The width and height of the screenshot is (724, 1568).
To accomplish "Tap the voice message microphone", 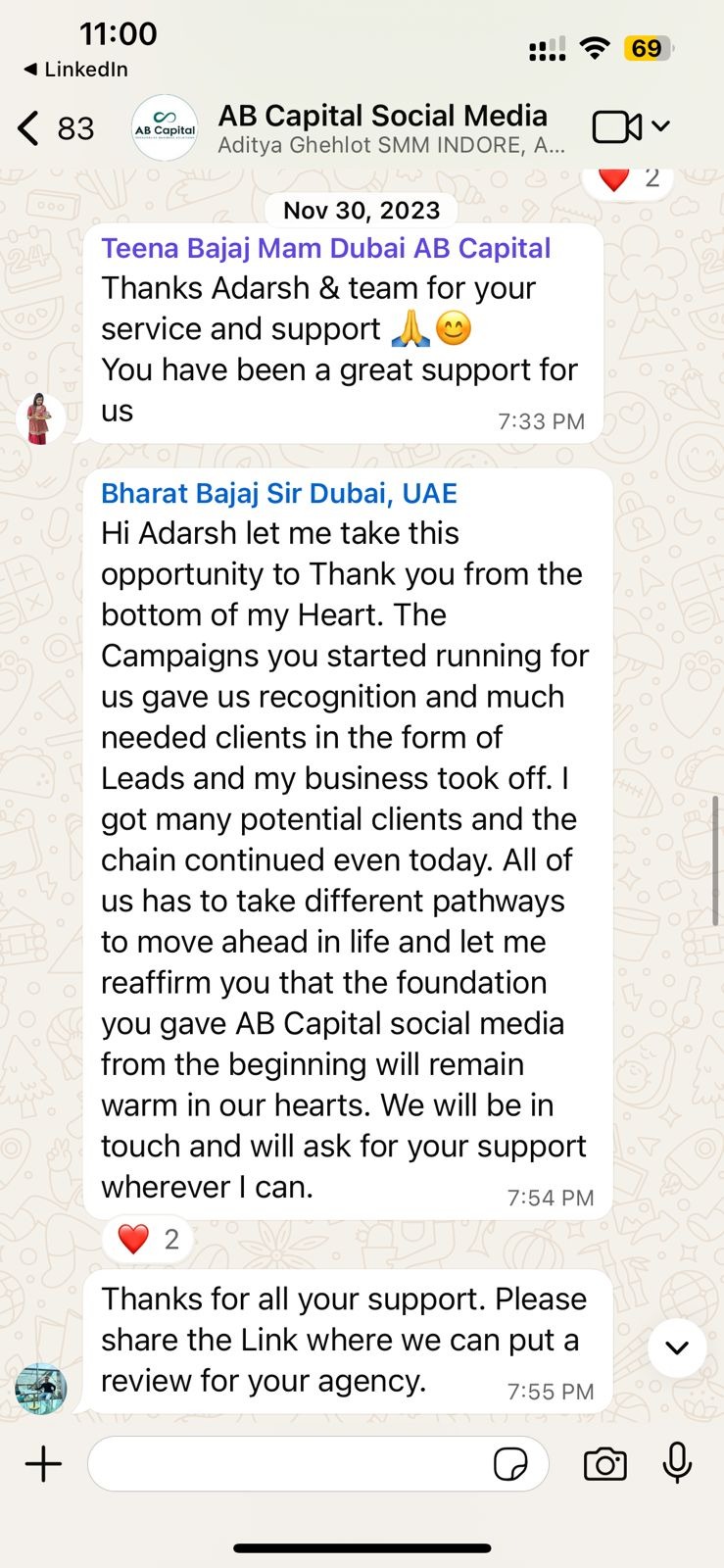I will [677, 1464].
